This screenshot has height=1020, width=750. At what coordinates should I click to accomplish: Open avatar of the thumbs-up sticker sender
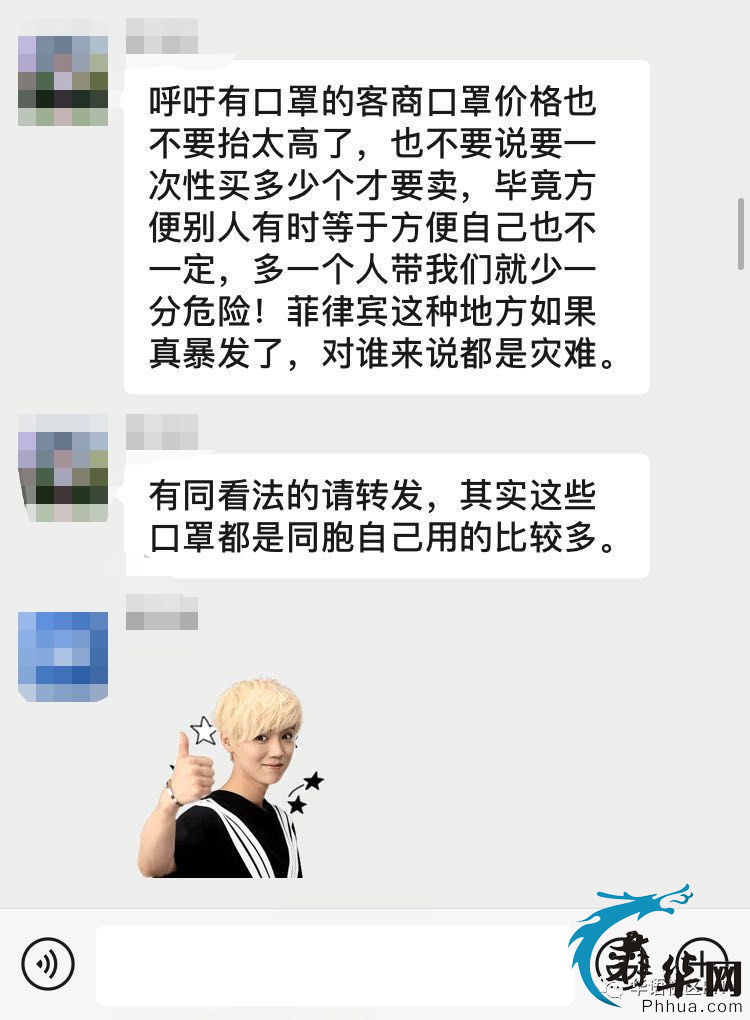[63, 656]
